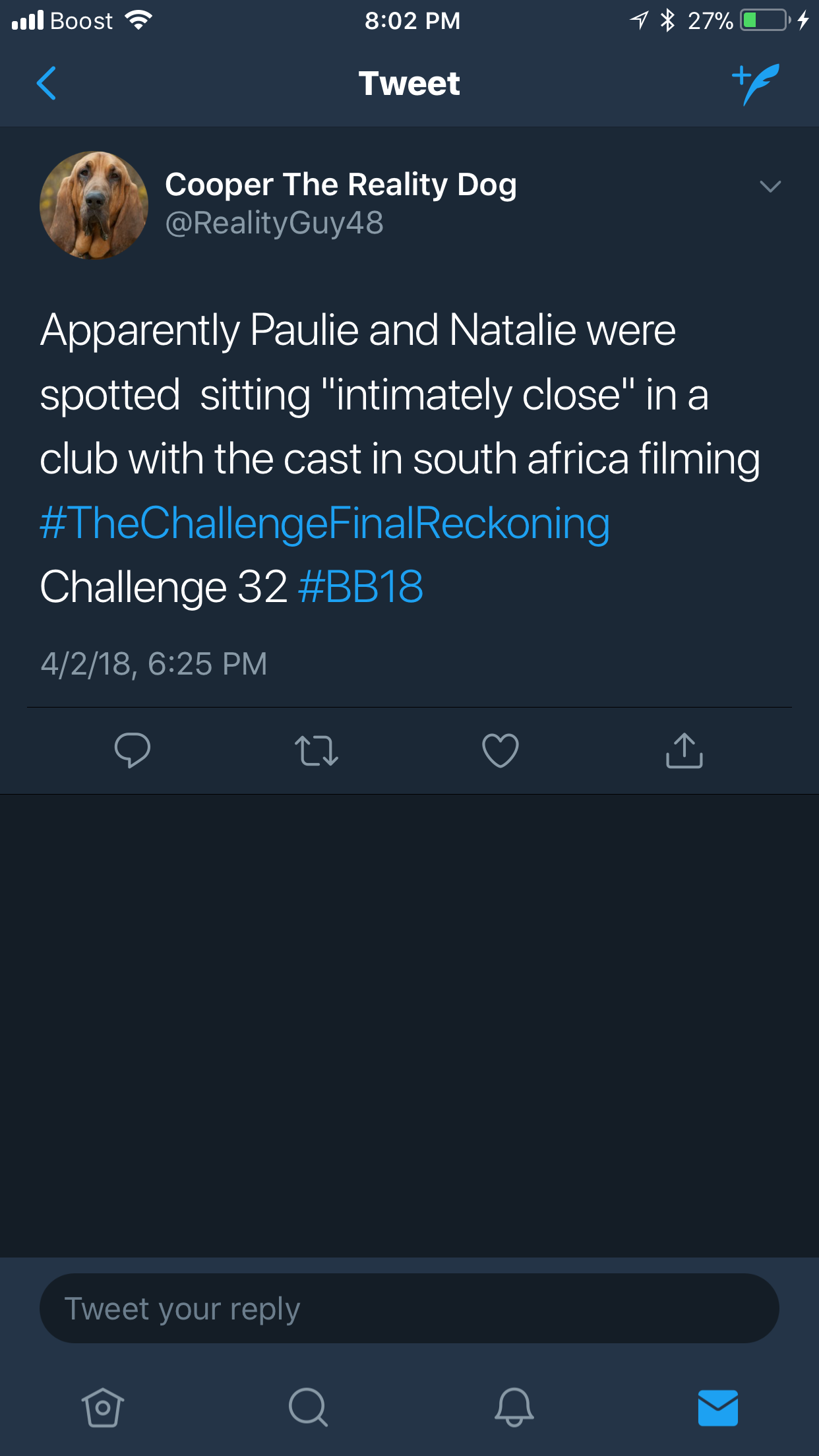819x1456 pixels.
Task: Switch to the Home tab
Action: coord(102,1407)
